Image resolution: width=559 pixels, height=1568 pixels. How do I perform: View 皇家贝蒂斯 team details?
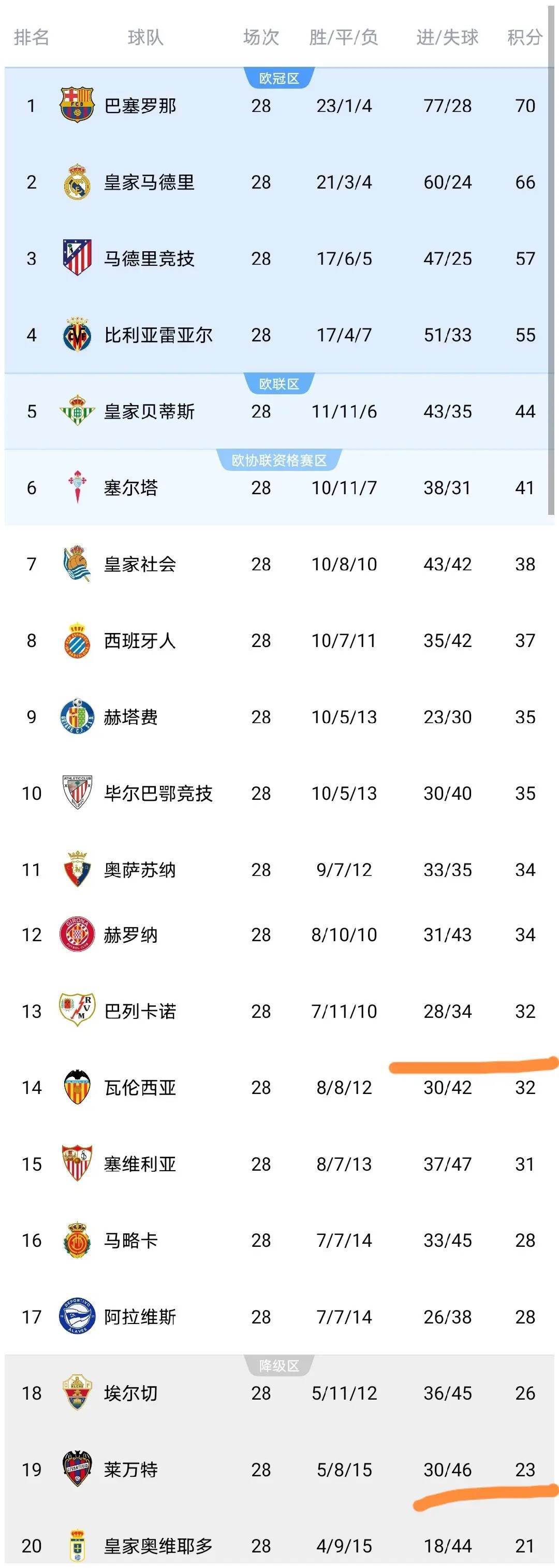point(279,411)
